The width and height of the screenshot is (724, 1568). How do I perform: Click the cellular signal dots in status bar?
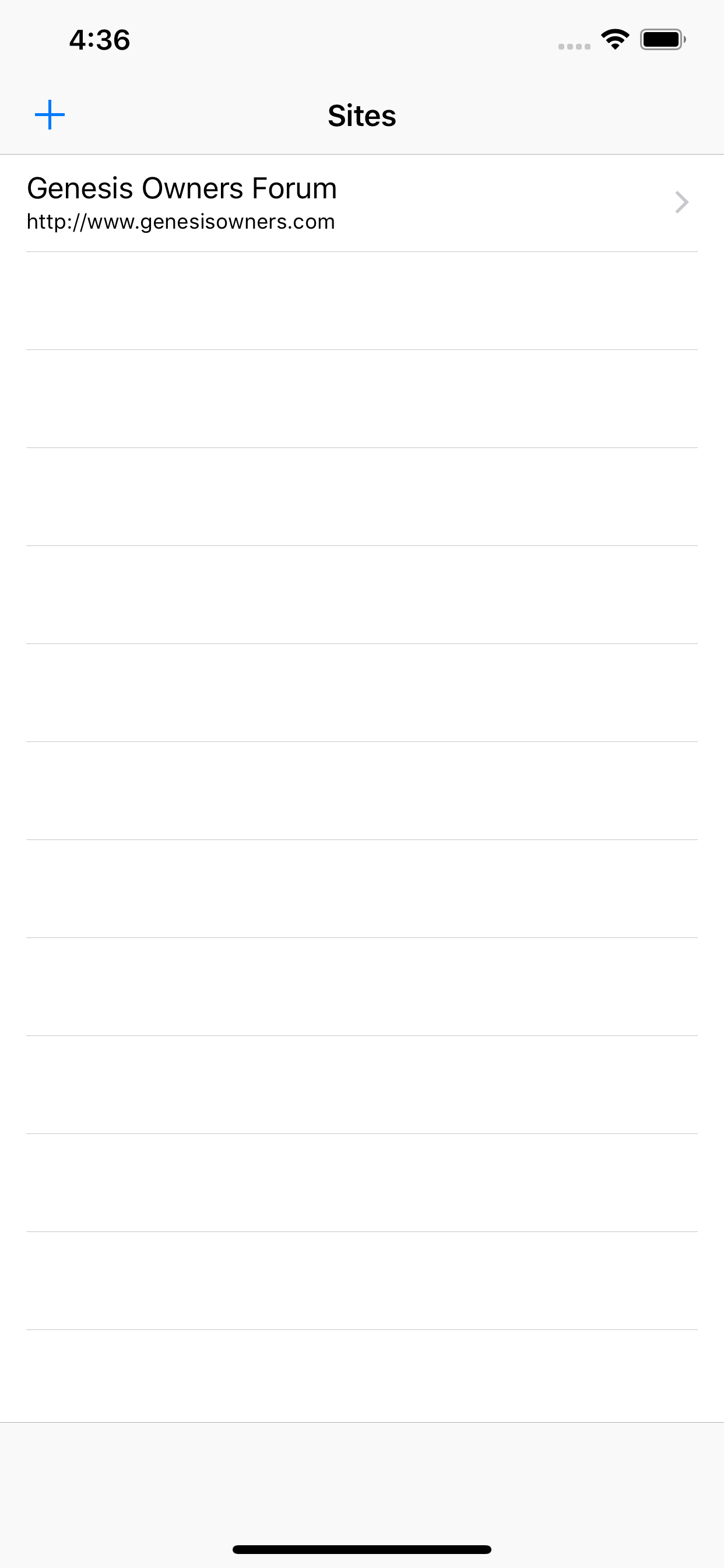point(574,45)
